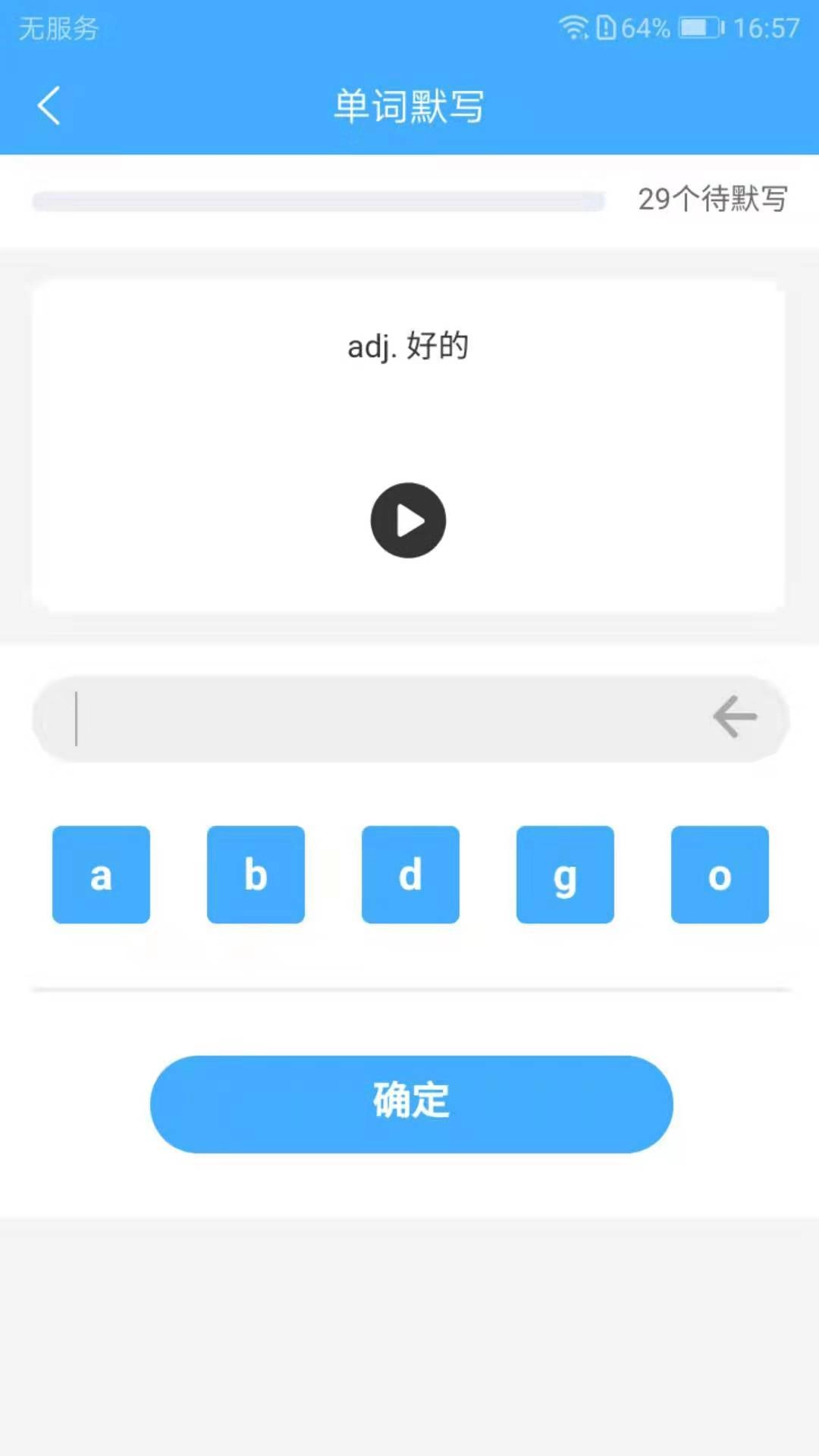
Task: Play the word pronunciation audio
Action: 409,520
